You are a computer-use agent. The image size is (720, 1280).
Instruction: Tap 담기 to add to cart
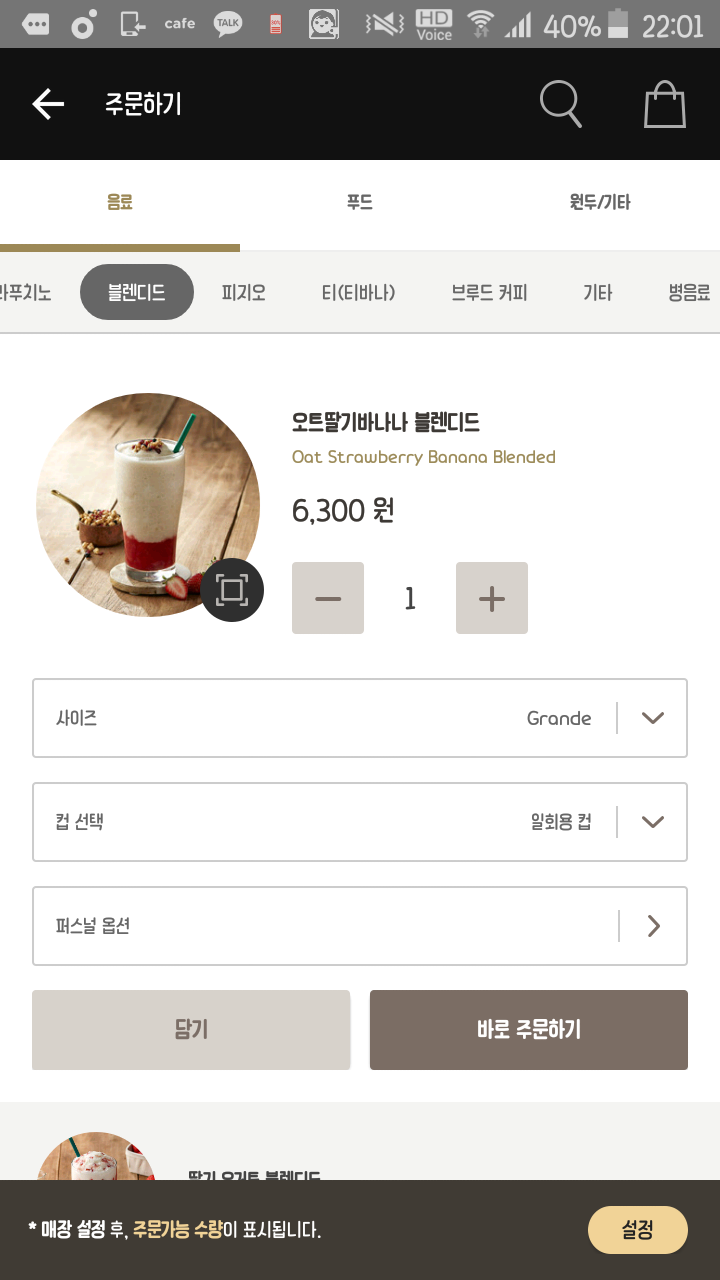pyautogui.click(x=191, y=1030)
